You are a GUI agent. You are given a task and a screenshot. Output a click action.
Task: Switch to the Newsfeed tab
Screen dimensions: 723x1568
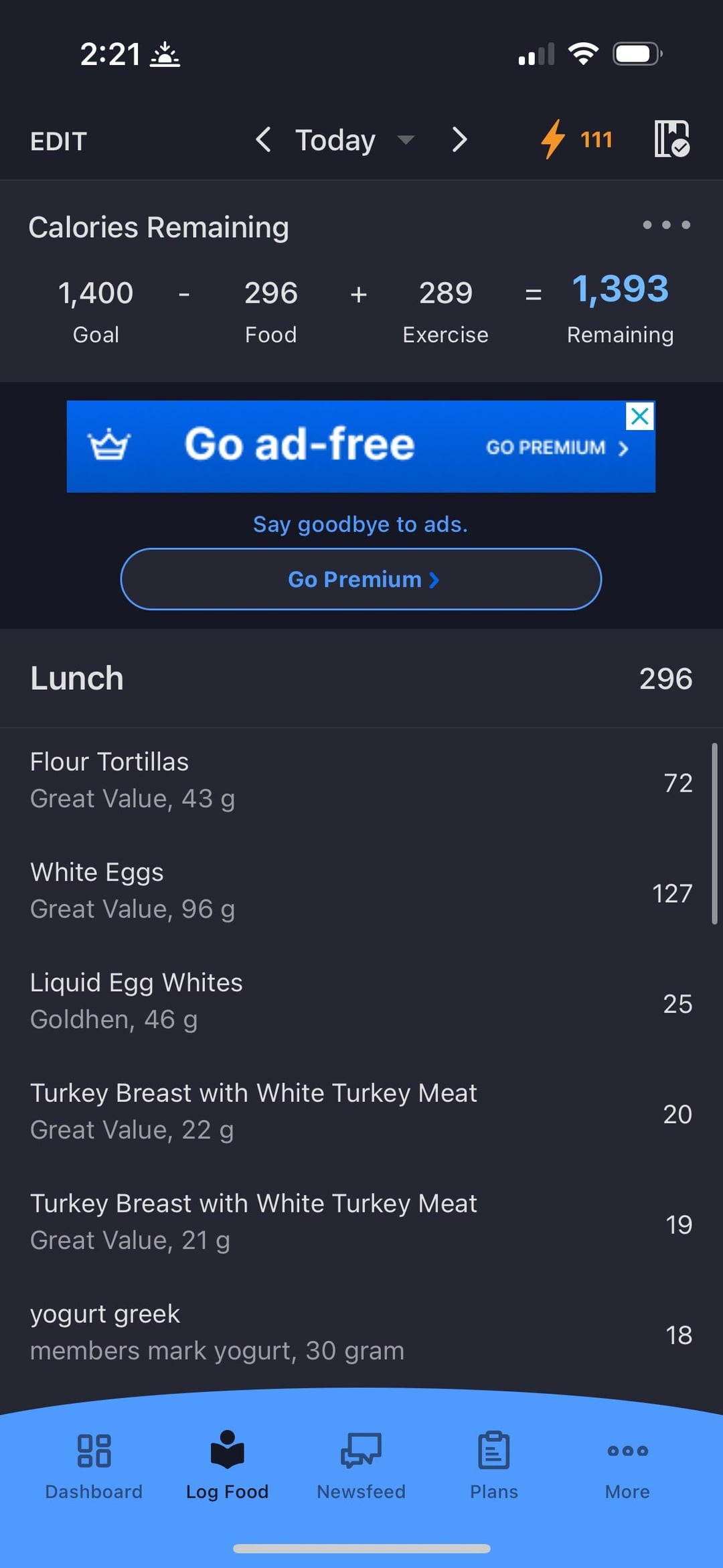click(x=361, y=1466)
